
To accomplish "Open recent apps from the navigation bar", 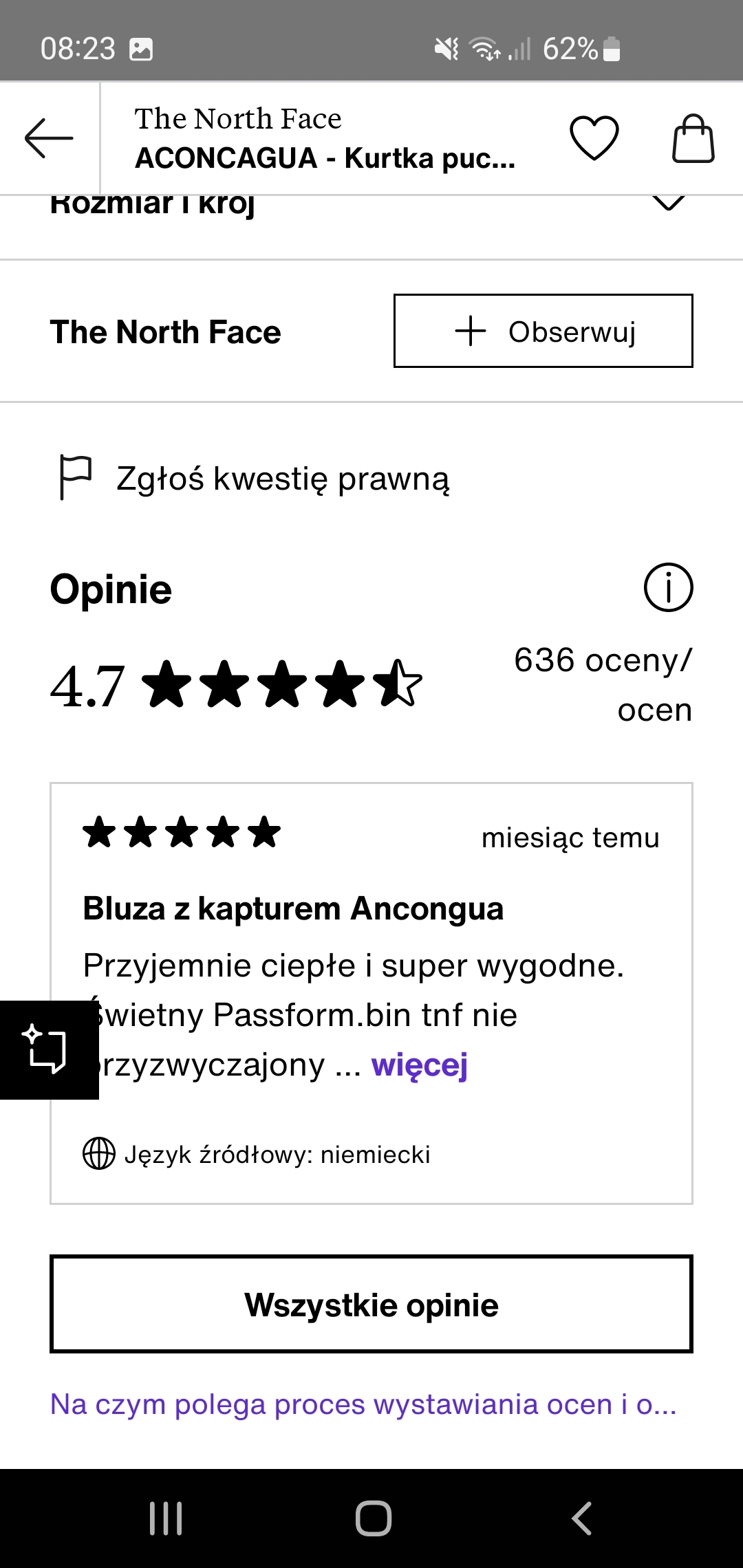I will pyautogui.click(x=166, y=1518).
